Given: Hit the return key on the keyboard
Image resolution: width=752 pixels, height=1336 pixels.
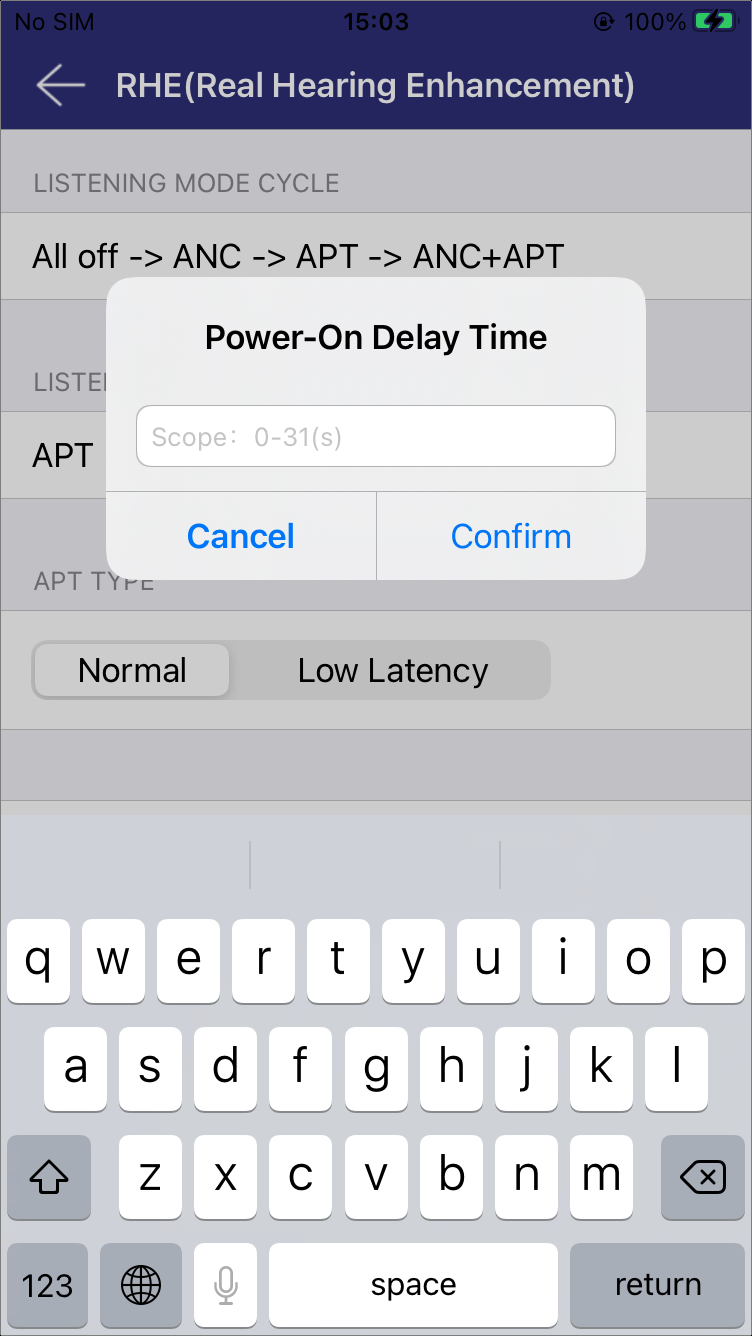Looking at the screenshot, I should (658, 1284).
